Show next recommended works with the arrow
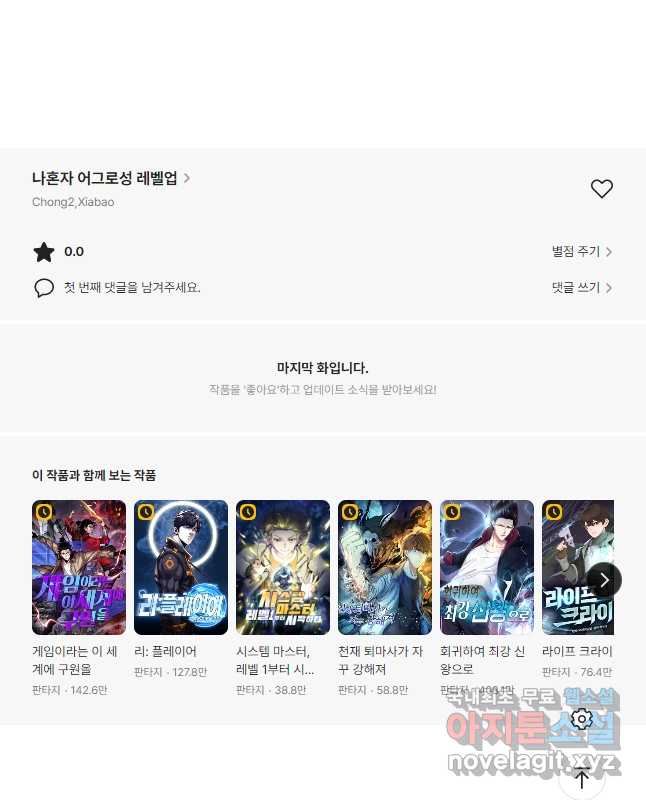The width and height of the screenshot is (646, 800). pyautogui.click(x=604, y=580)
